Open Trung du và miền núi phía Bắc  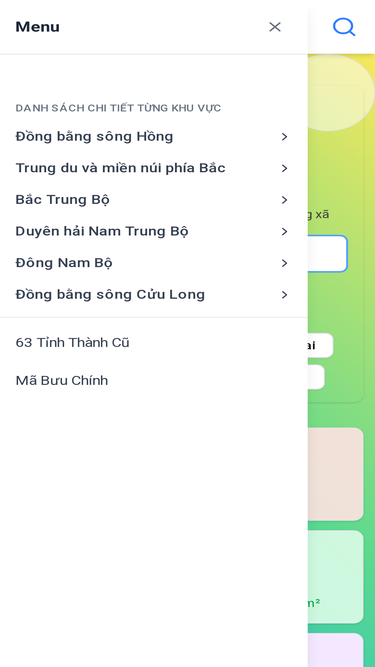pyautogui.click(x=152, y=168)
